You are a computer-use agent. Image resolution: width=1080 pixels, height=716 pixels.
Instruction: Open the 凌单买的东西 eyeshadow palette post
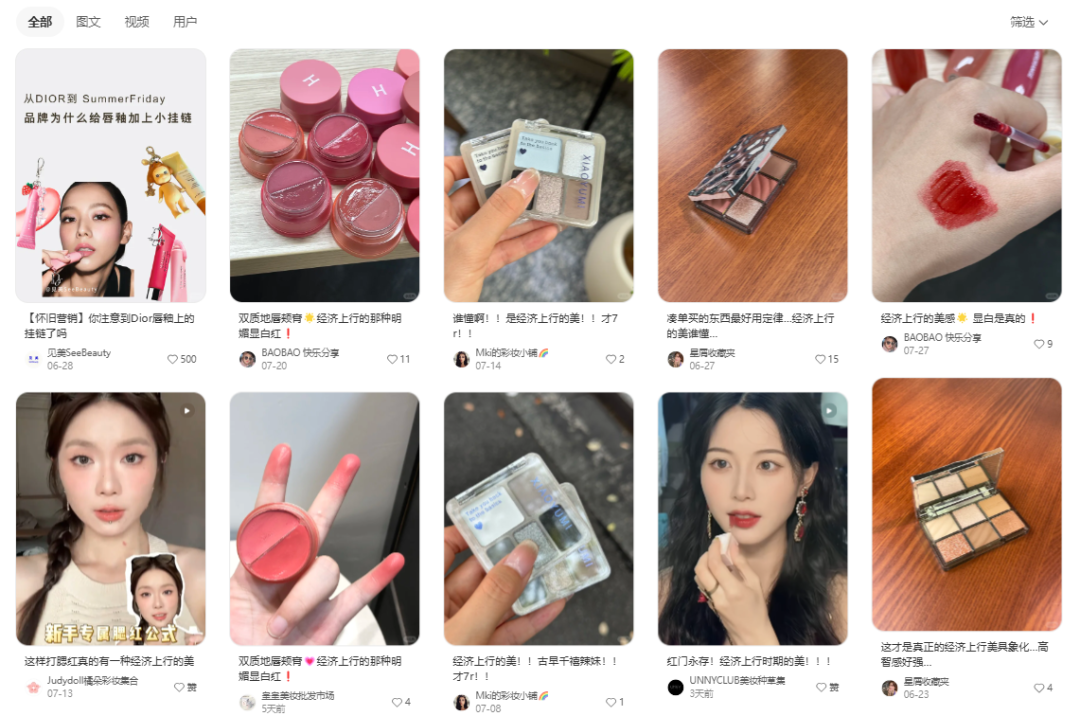click(x=752, y=175)
